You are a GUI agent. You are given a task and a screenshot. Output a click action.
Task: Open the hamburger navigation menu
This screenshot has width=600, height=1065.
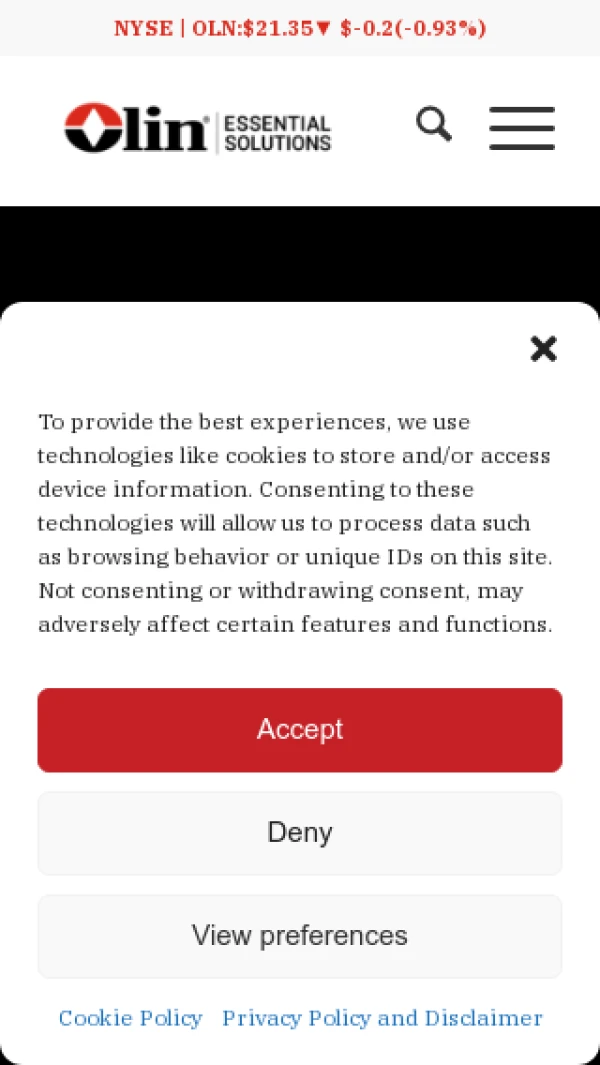pyautogui.click(x=521, y=128)
